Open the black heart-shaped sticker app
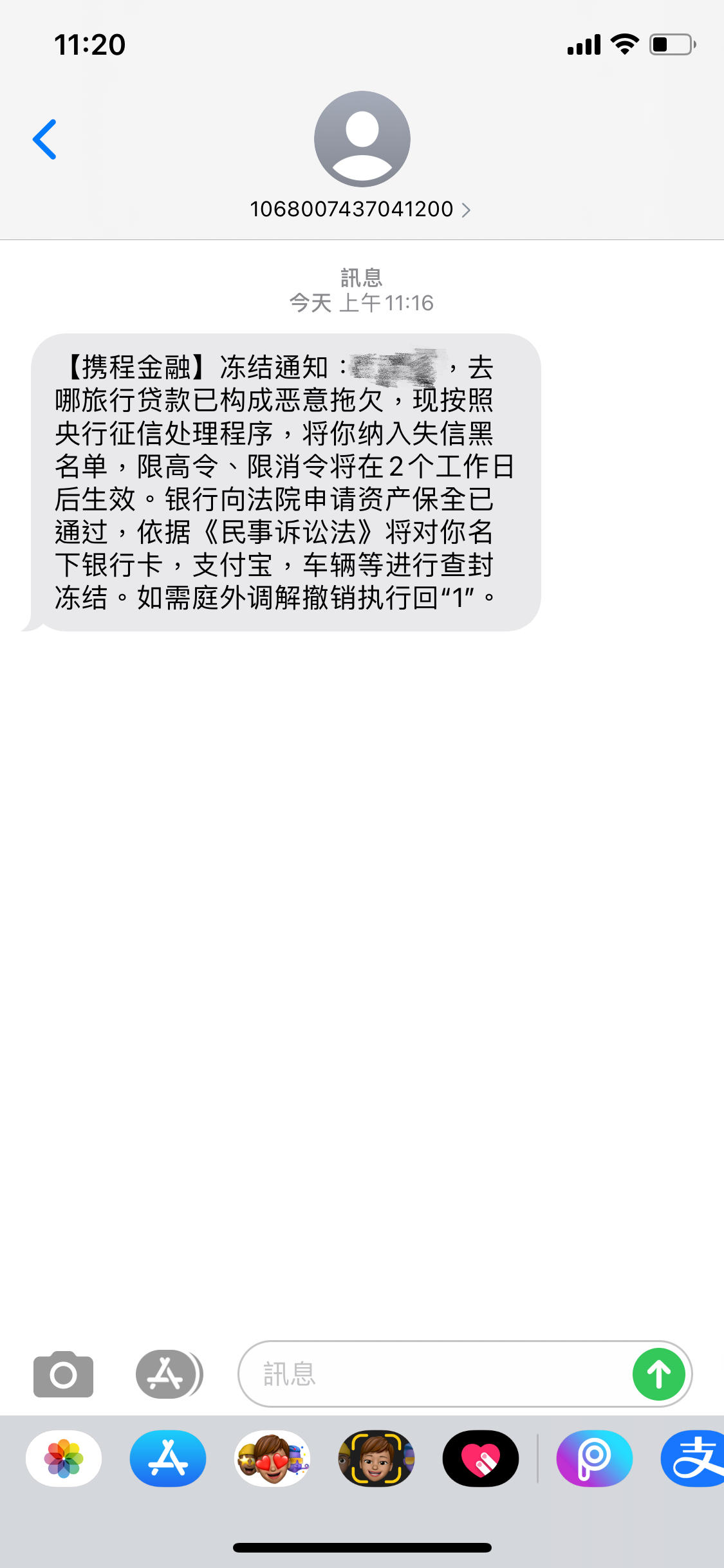This screenshot has height=1568, width=724. click(481, 1459)
